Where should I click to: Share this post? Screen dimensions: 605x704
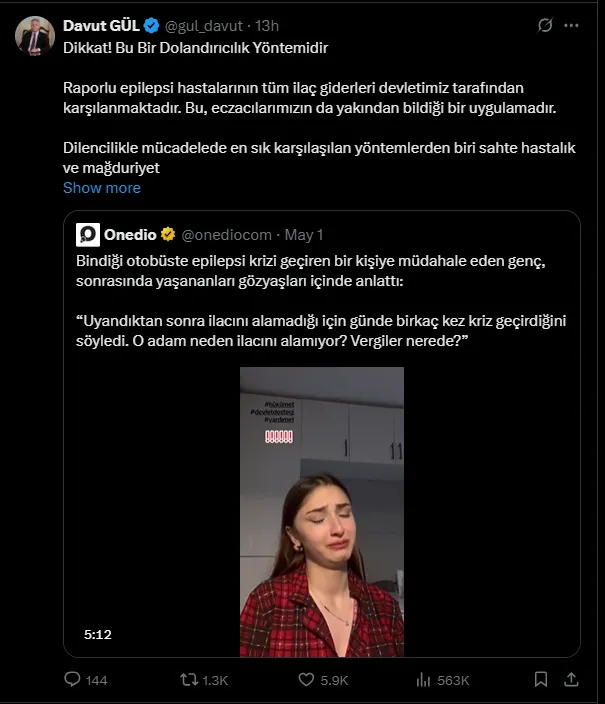click(x=573, y=680)
